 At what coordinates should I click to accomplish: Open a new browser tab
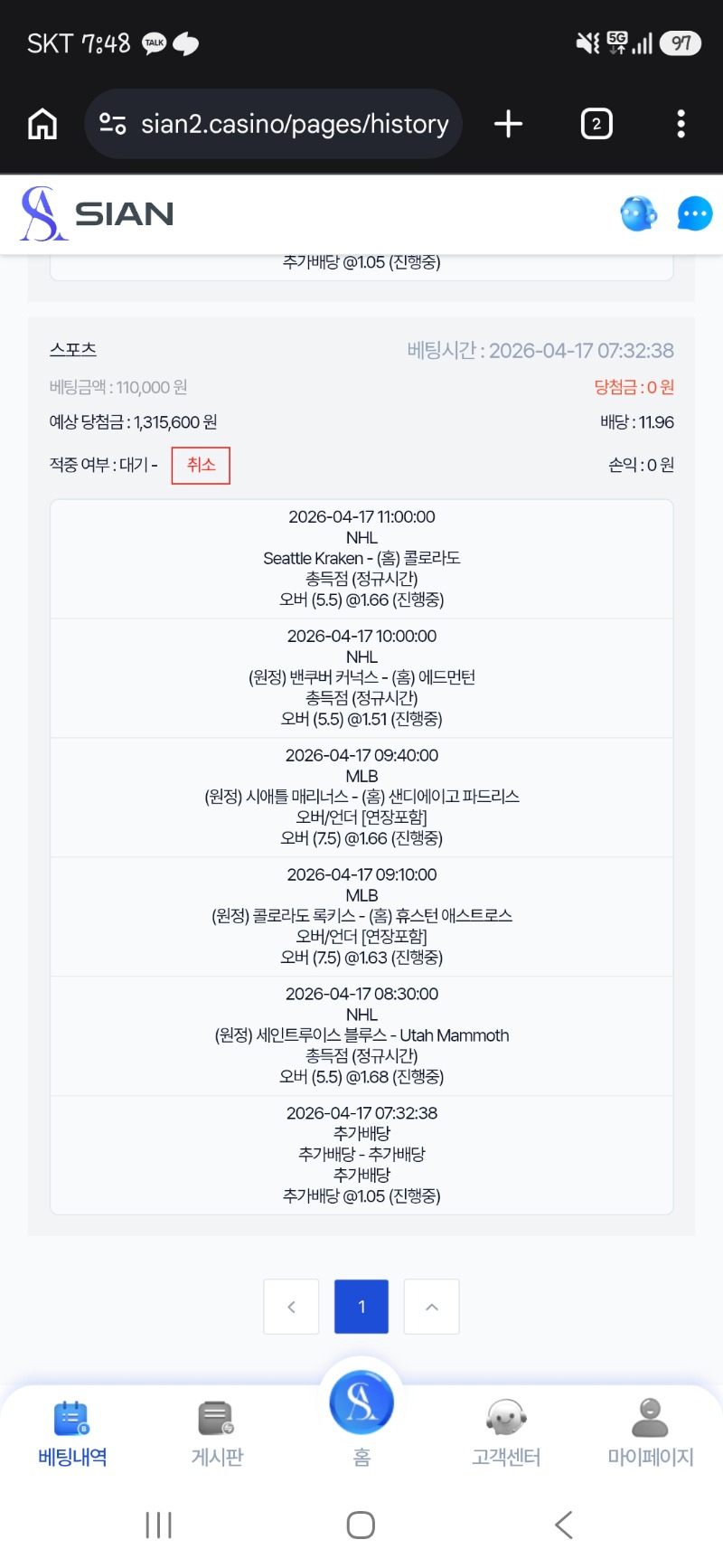tap(509, 124)
